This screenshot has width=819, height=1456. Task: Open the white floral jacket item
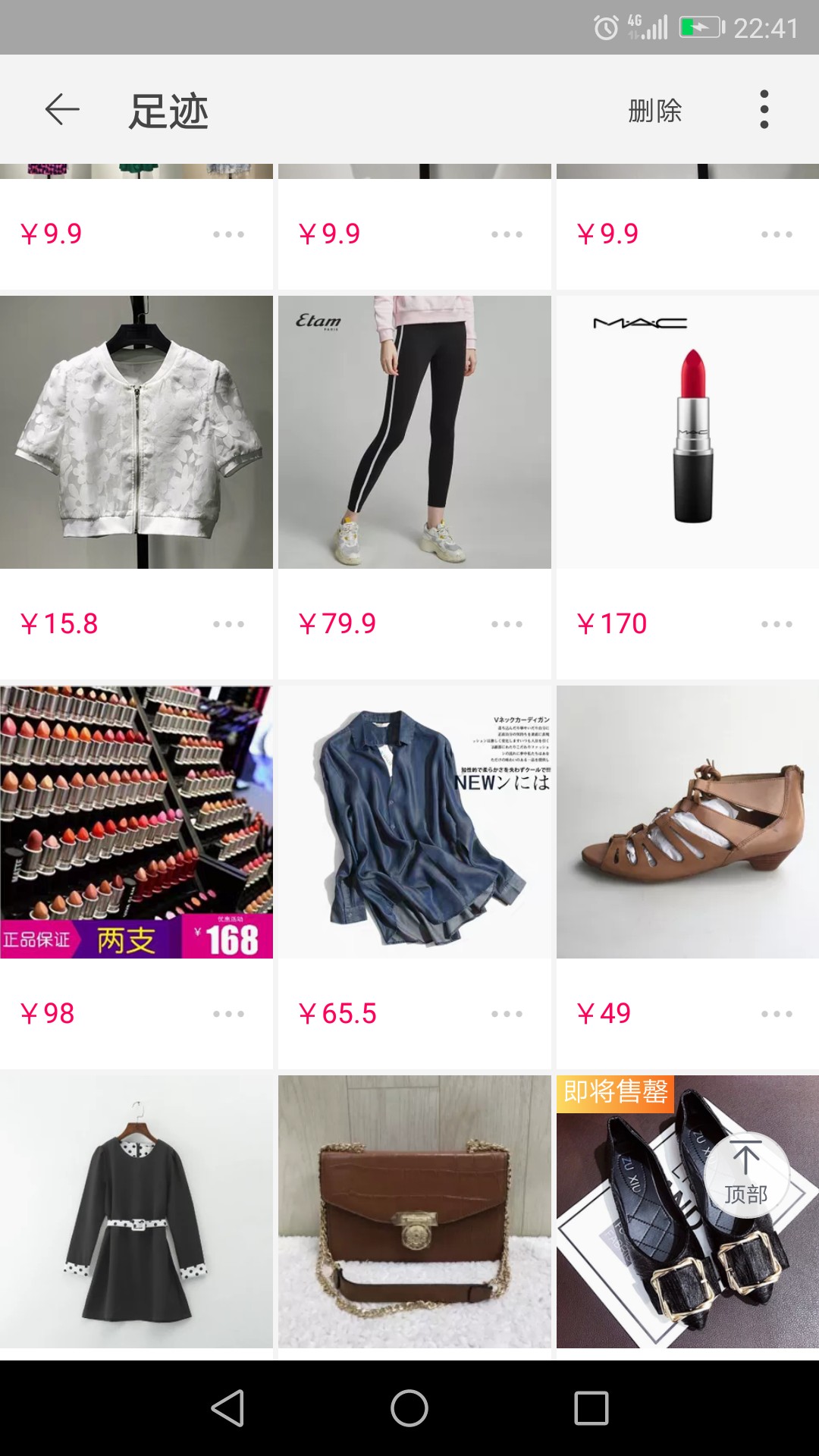point(136,432)
